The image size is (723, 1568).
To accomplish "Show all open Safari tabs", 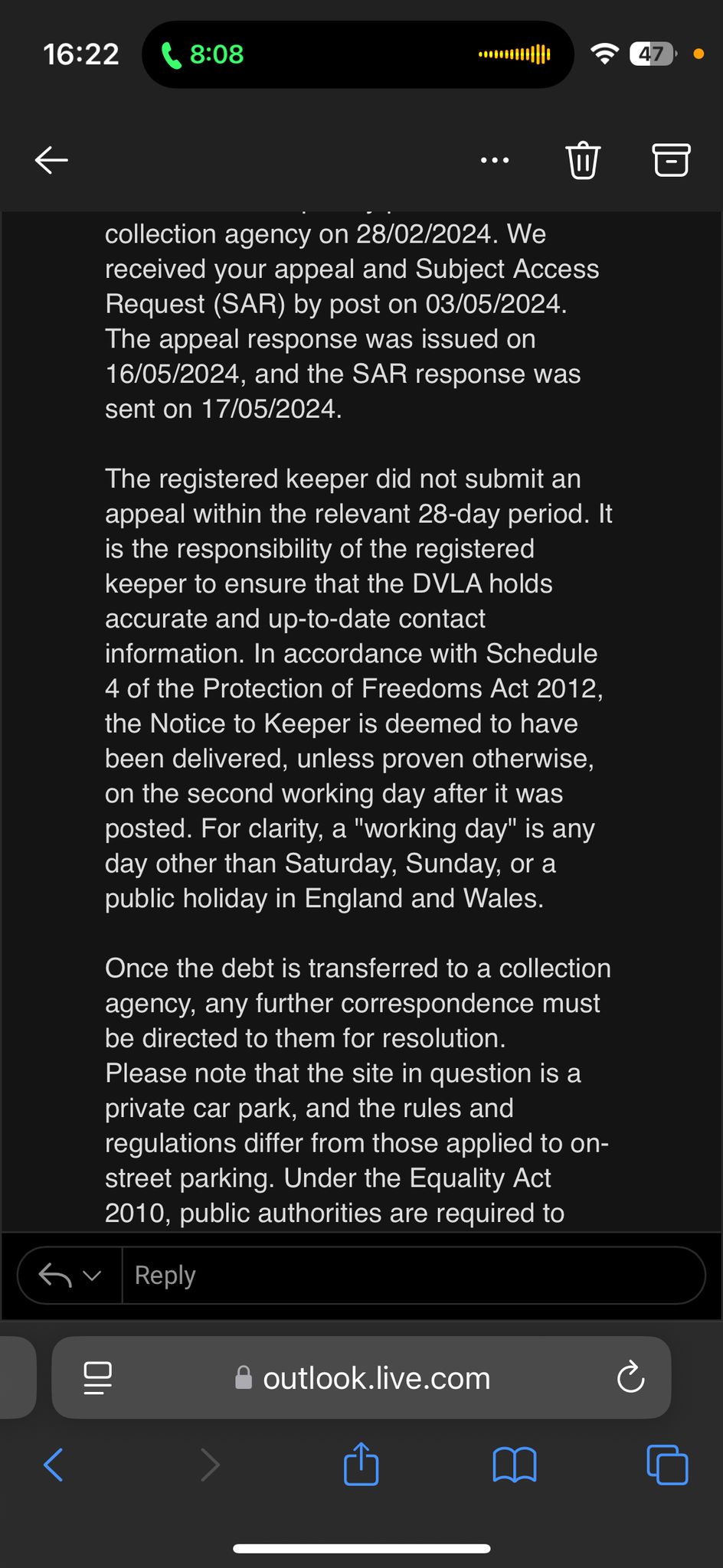I will (667, 1465).
